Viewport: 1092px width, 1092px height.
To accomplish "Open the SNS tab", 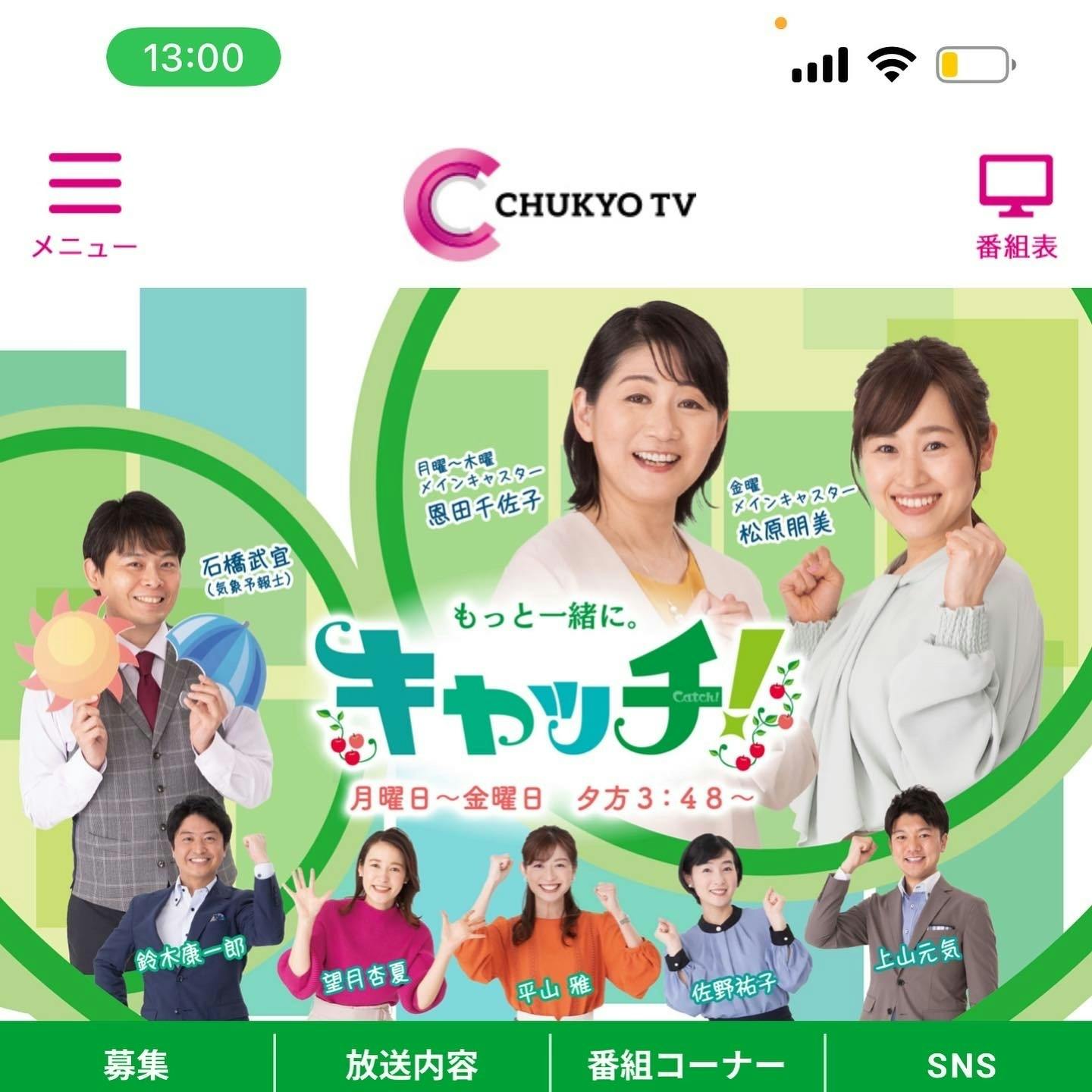I will 960,1063.
